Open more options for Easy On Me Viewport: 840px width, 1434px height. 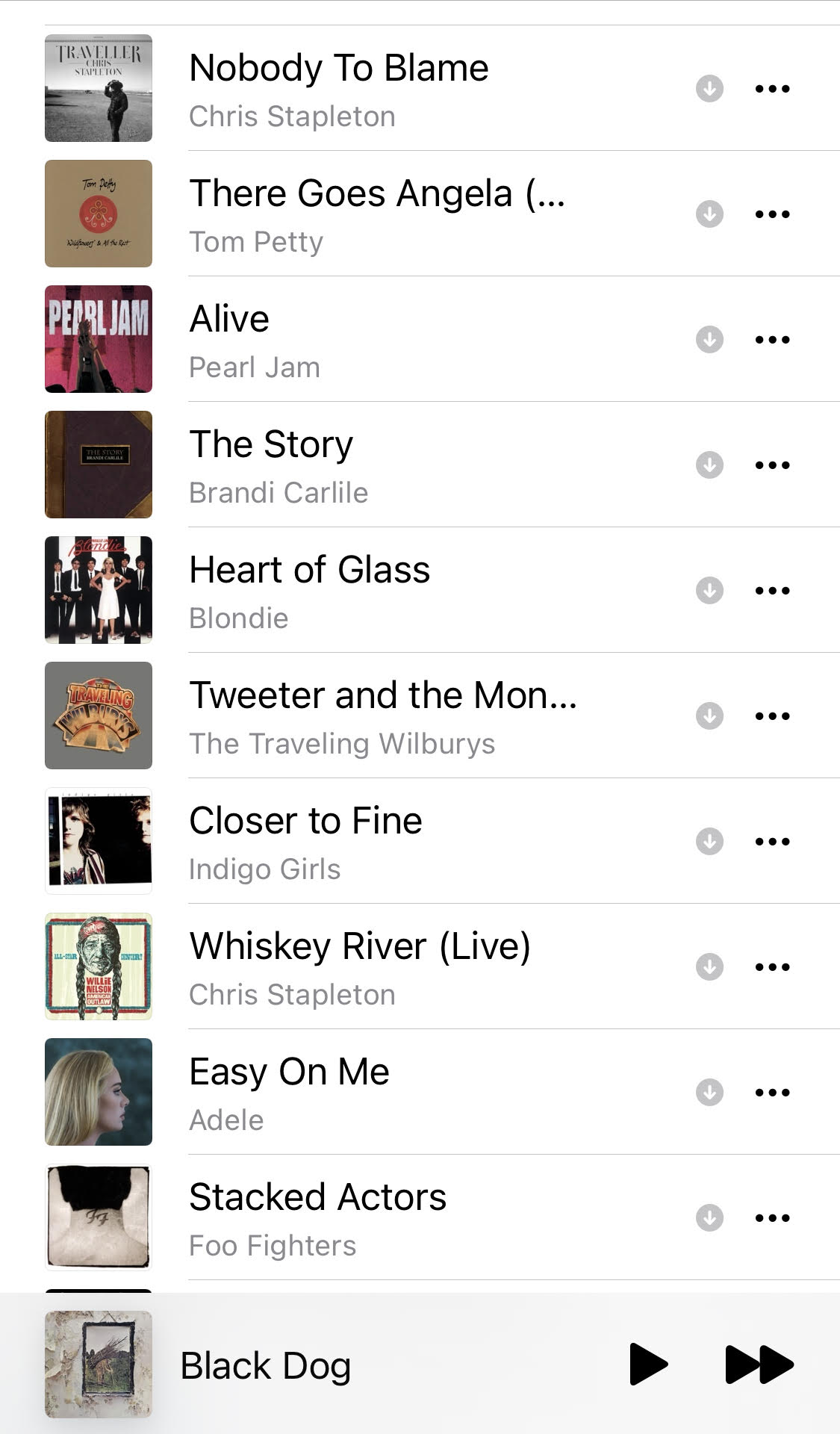(772, 1093)
